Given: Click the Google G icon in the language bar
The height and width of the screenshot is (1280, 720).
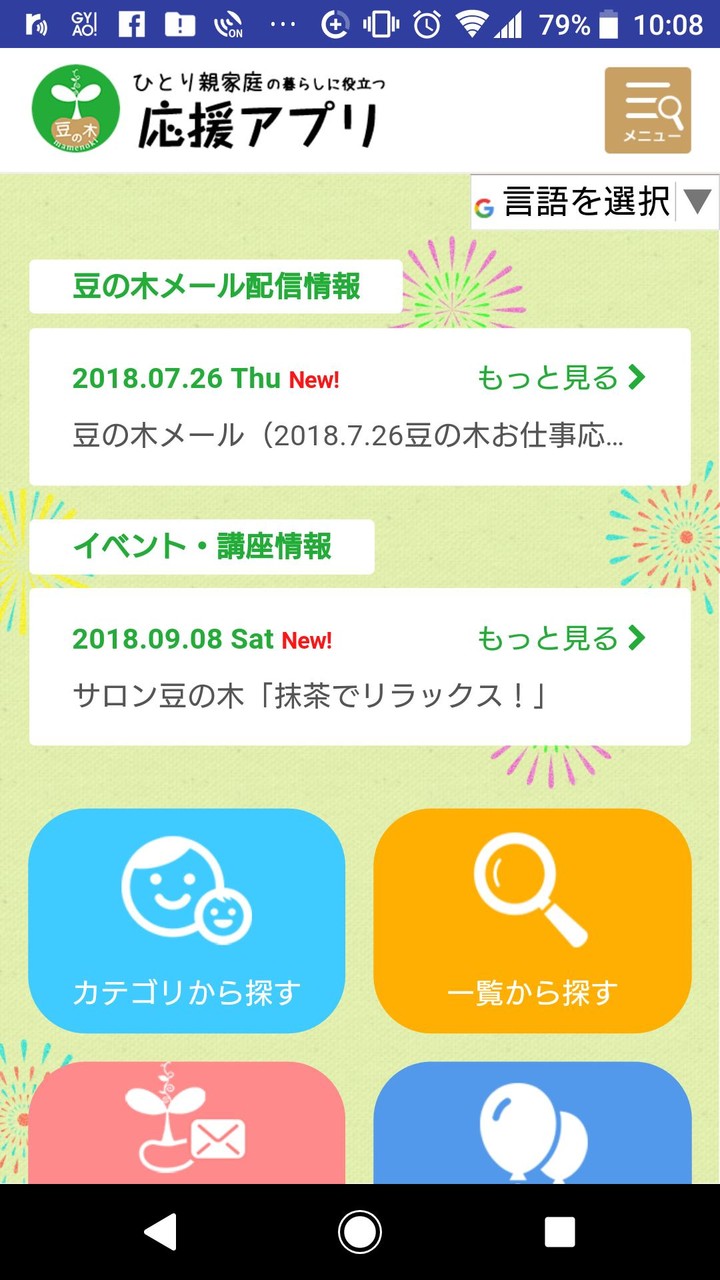Looking at the screenshot, I should 486,203.
